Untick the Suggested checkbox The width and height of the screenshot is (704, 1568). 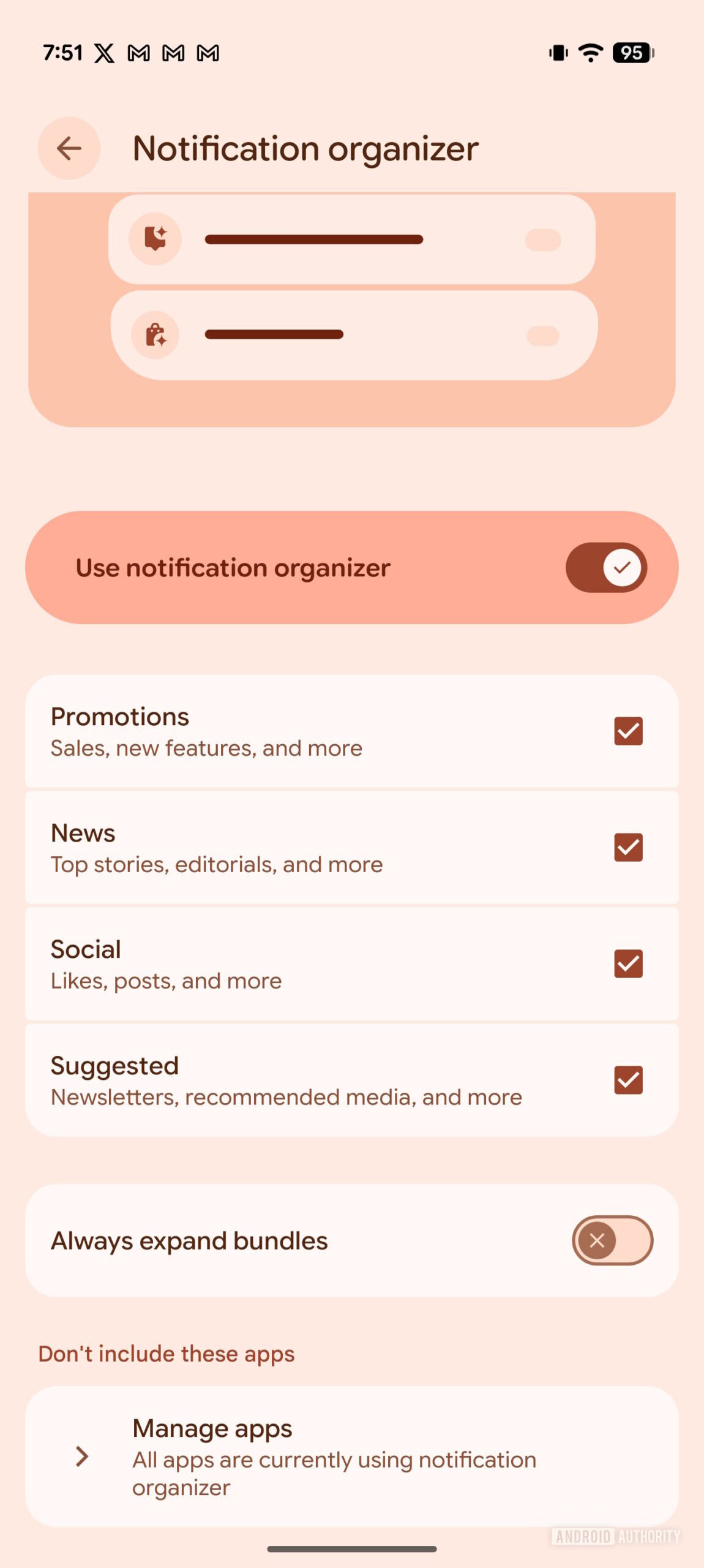click(628, 1080)
